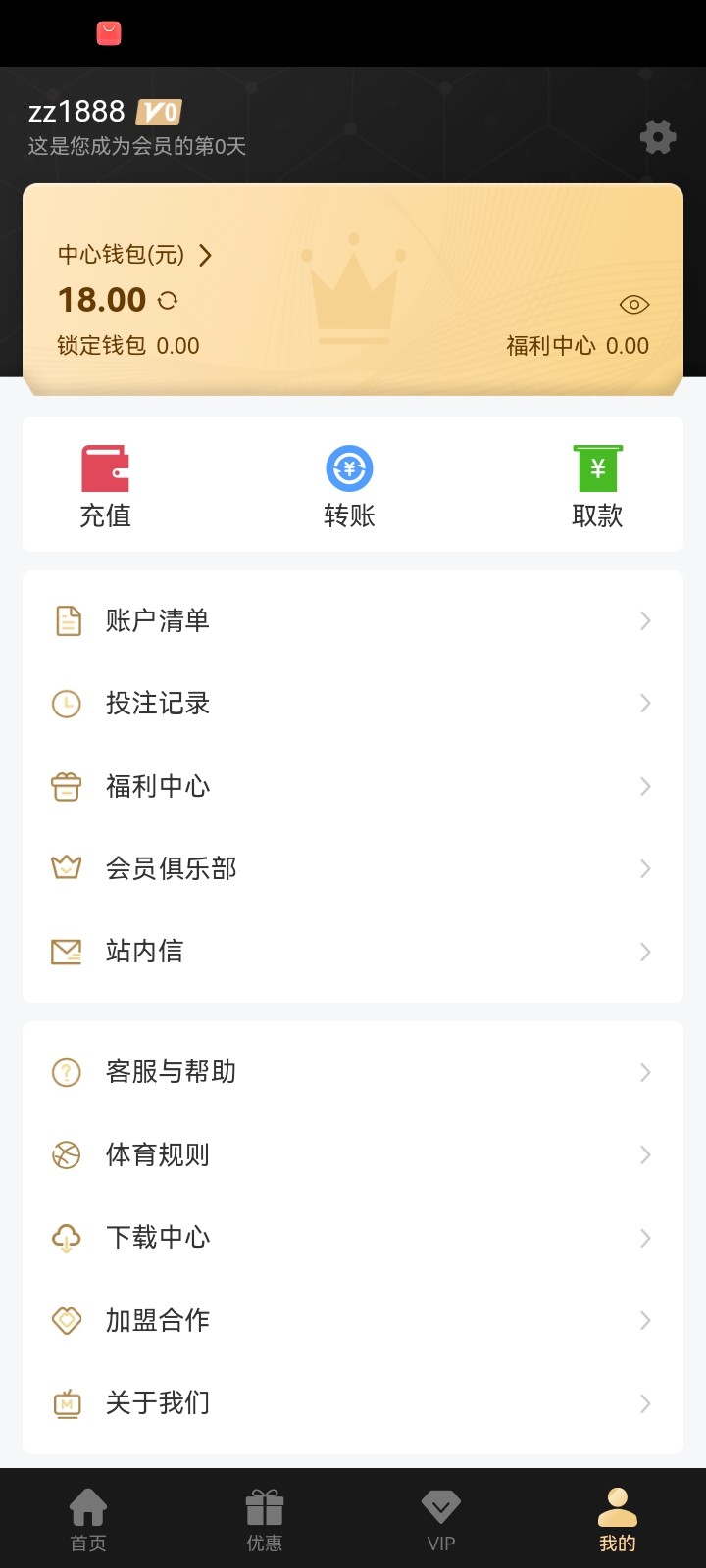The image size is (706, 1568).
Task: Open 站内信 messages
Action: click(x=352, y=952)
